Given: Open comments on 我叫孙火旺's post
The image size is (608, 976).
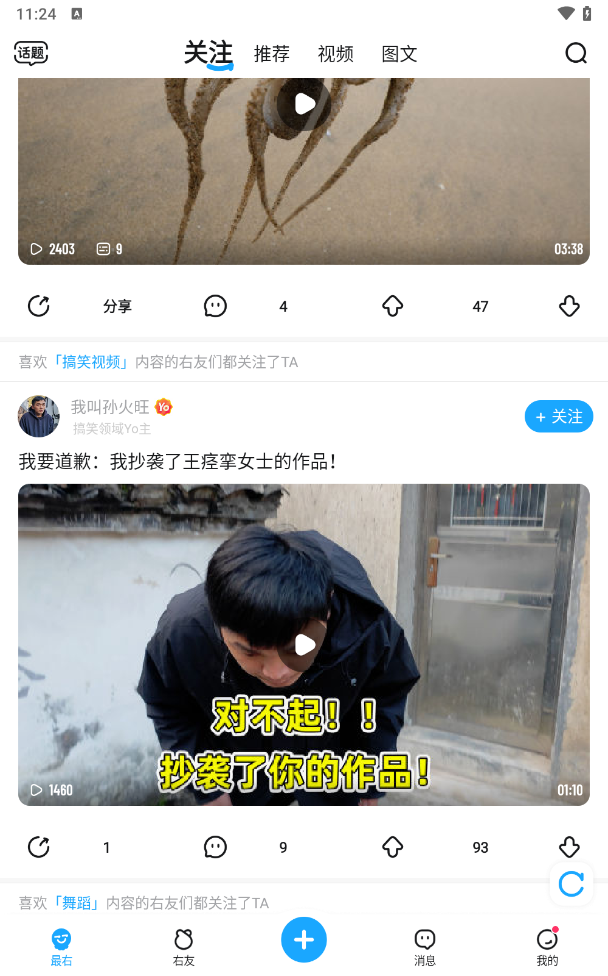Looking at the screenshot, I should 215,847.
